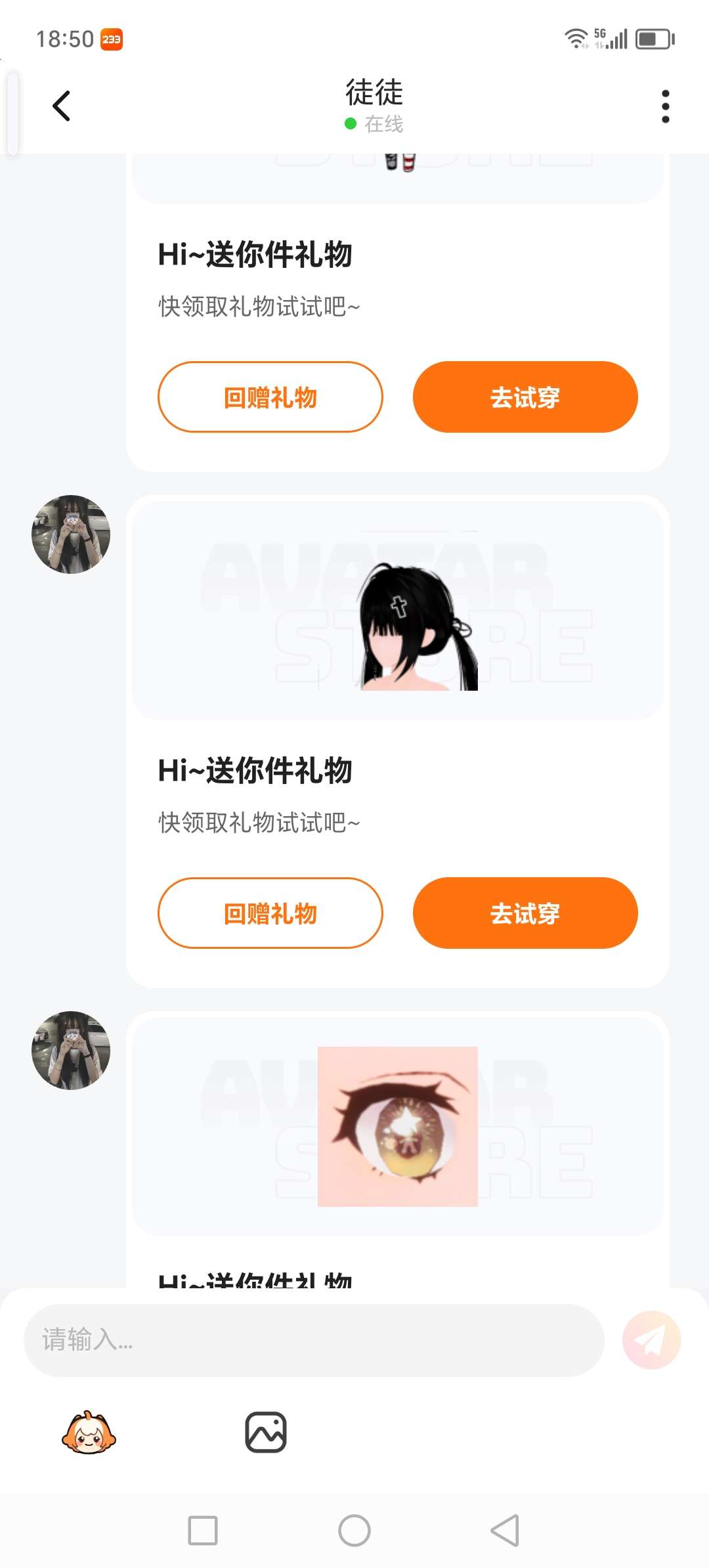This screenshot has height=1568, width=709.
Task: Open the golden eye gift image
Action: pyautogui.click(x=397, y=1126)
